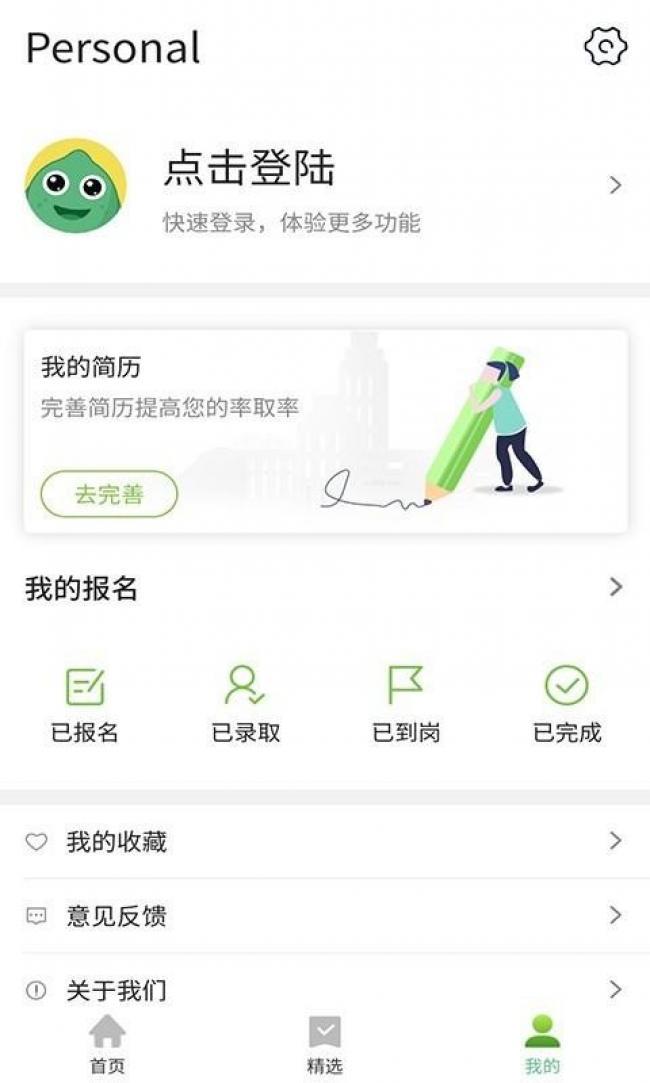Tap 点击登陆 to log in
Image resolution: width=650 pixels, height=1083 pixels.
click(249, 167)
